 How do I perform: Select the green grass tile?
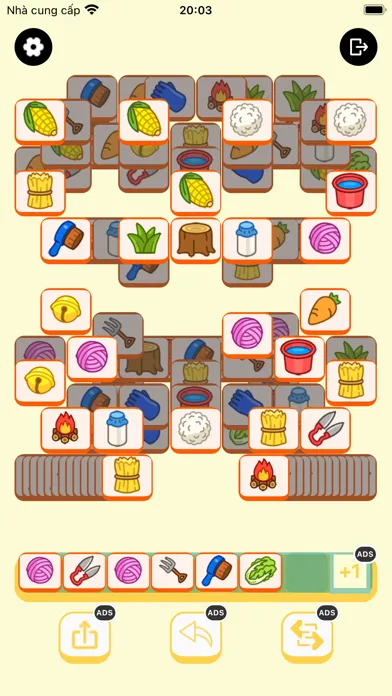pyautogui.click(x=144, y=241)
